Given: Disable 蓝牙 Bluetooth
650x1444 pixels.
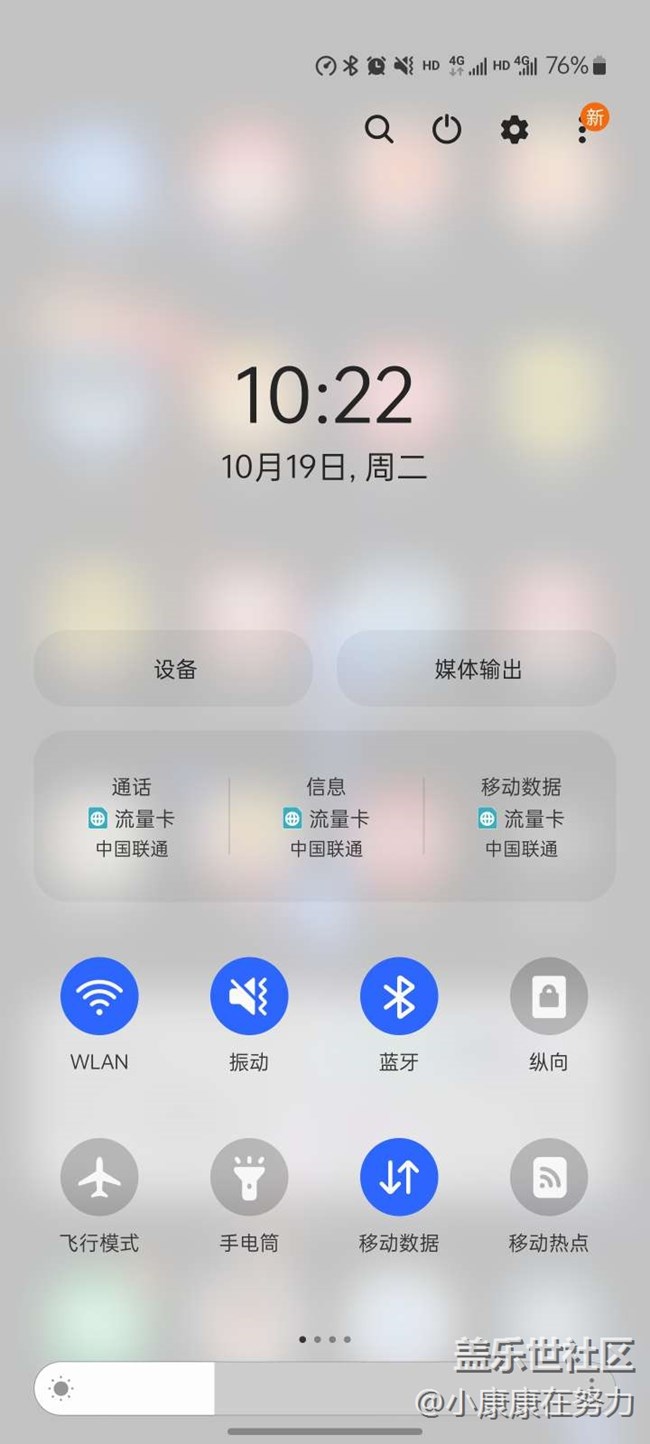Looking at the screenshot, I should (x=398, y=996).
